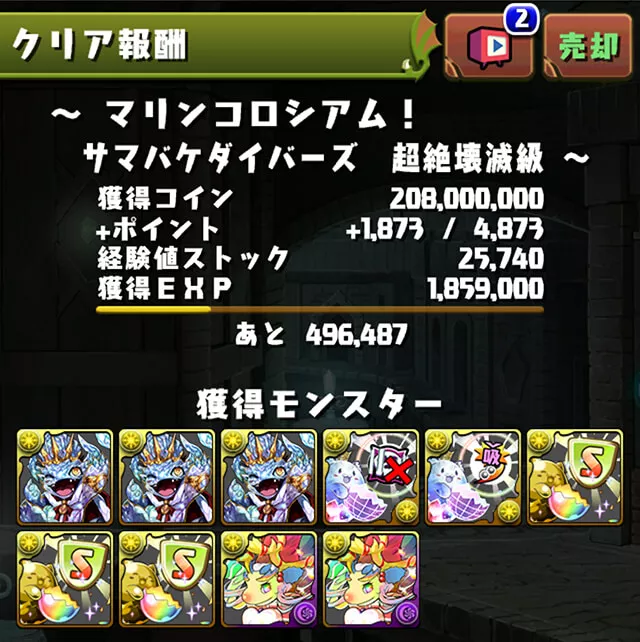Open the mermaid monster with red X badge
This screenshot has height=642, width=640.
click(369, 476)
